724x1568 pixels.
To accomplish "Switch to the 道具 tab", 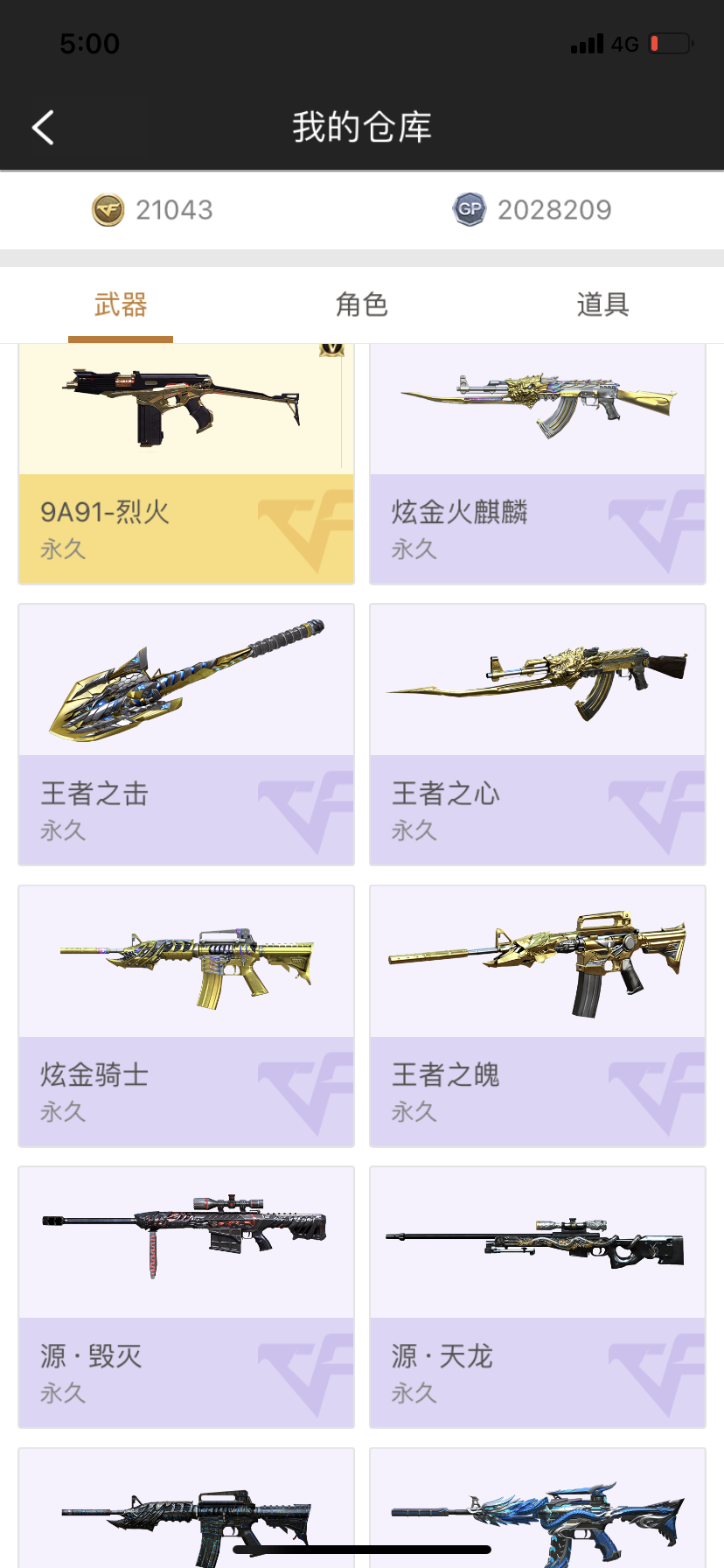I will tap(603, 304).
